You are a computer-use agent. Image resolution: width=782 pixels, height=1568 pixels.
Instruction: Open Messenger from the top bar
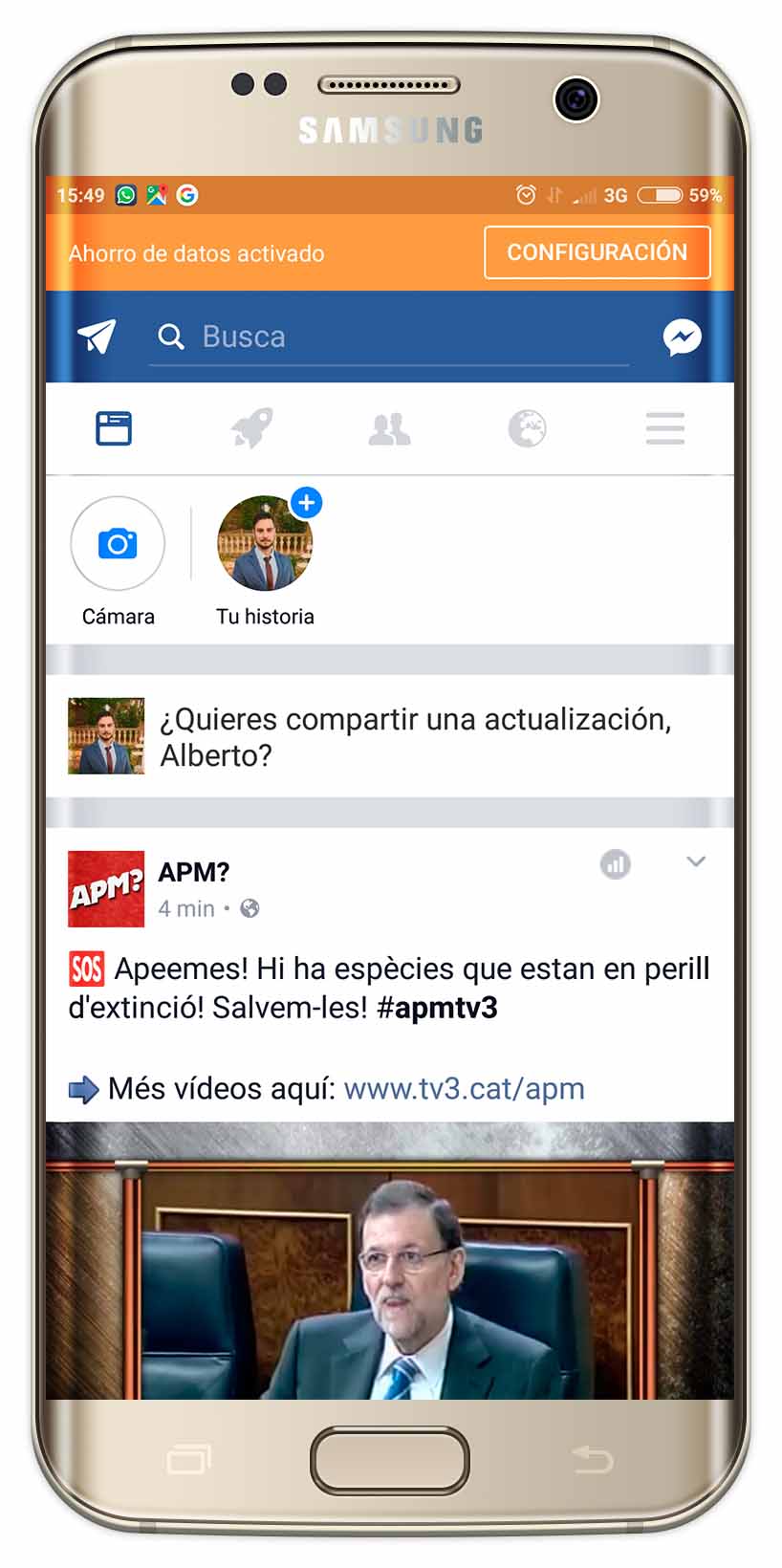click(682, 337)
